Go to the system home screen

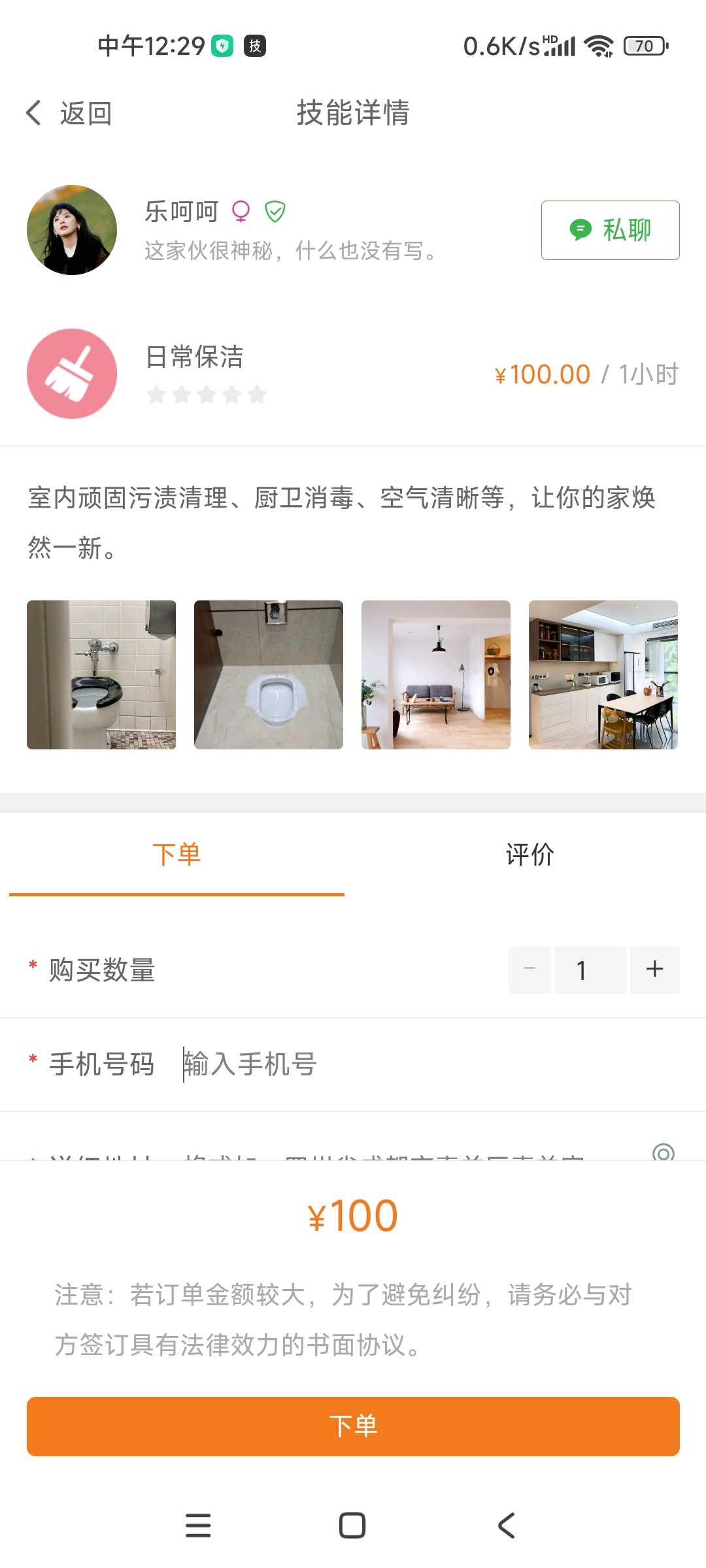pyautogui.click(x=352, y=1526)
